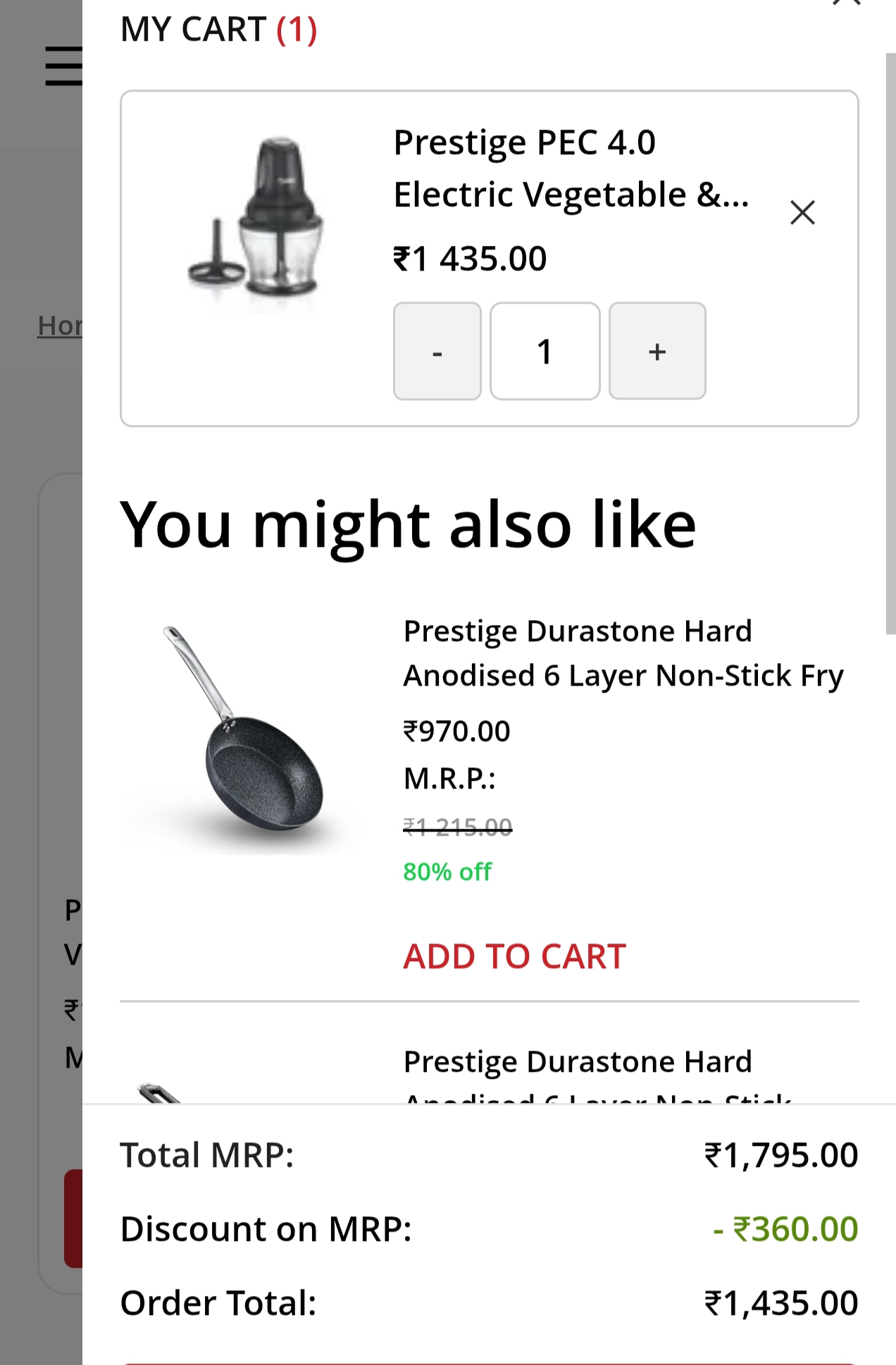Edit the quantity field showing 1
This screenshot has height=1365, width=896.
(545, 352)
